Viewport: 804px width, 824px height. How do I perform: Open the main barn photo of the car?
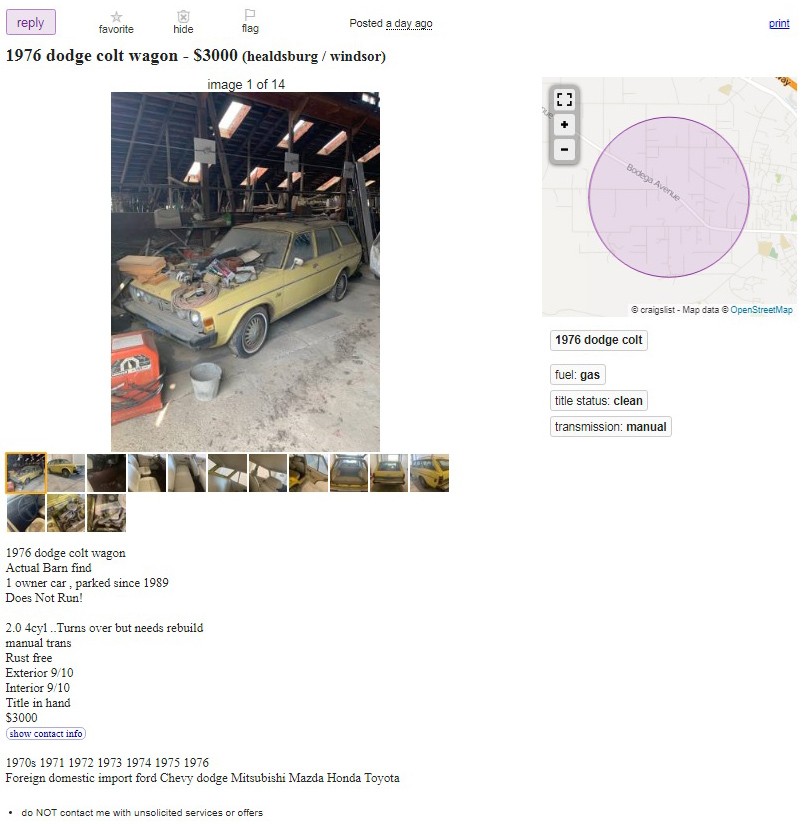tap(245, 272)
